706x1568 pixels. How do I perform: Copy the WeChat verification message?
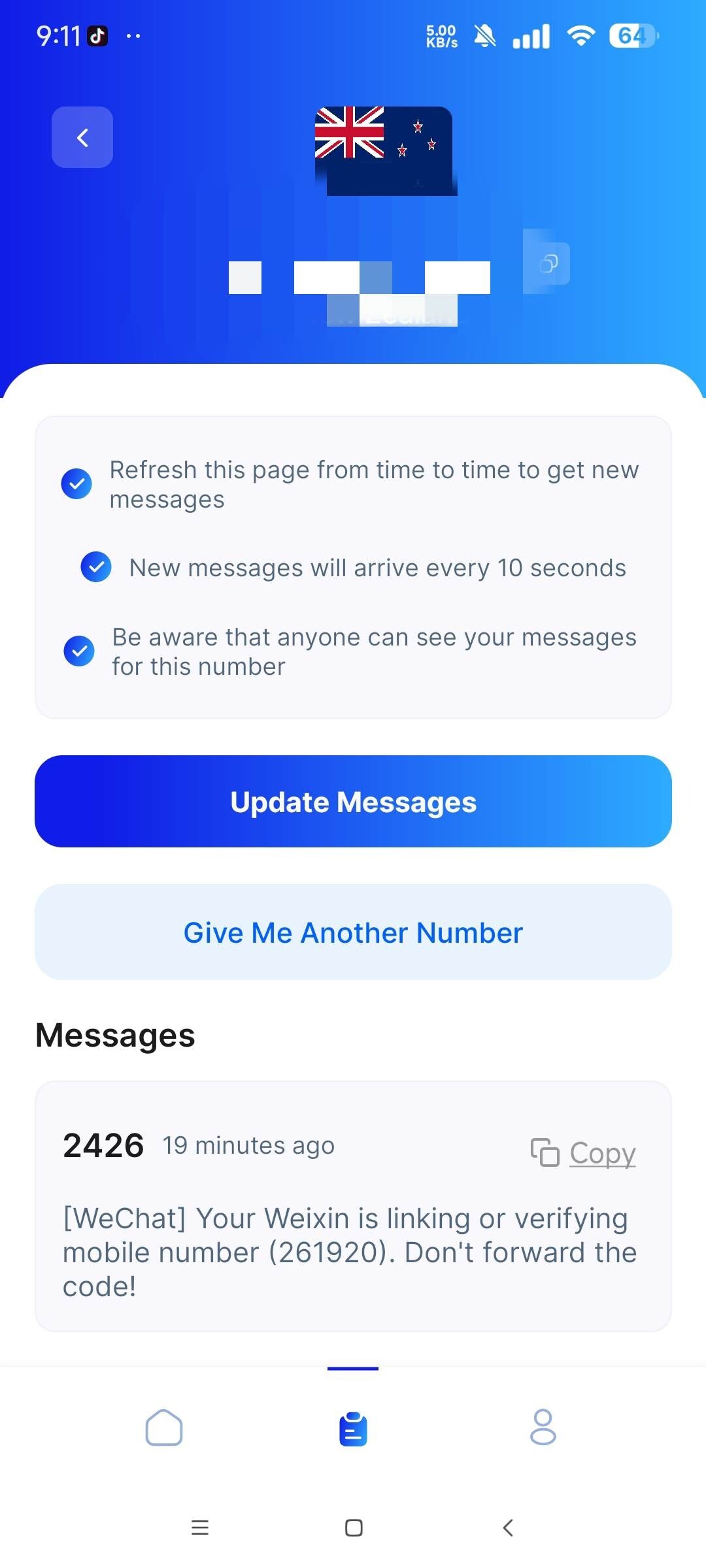tap(583, 1153)
